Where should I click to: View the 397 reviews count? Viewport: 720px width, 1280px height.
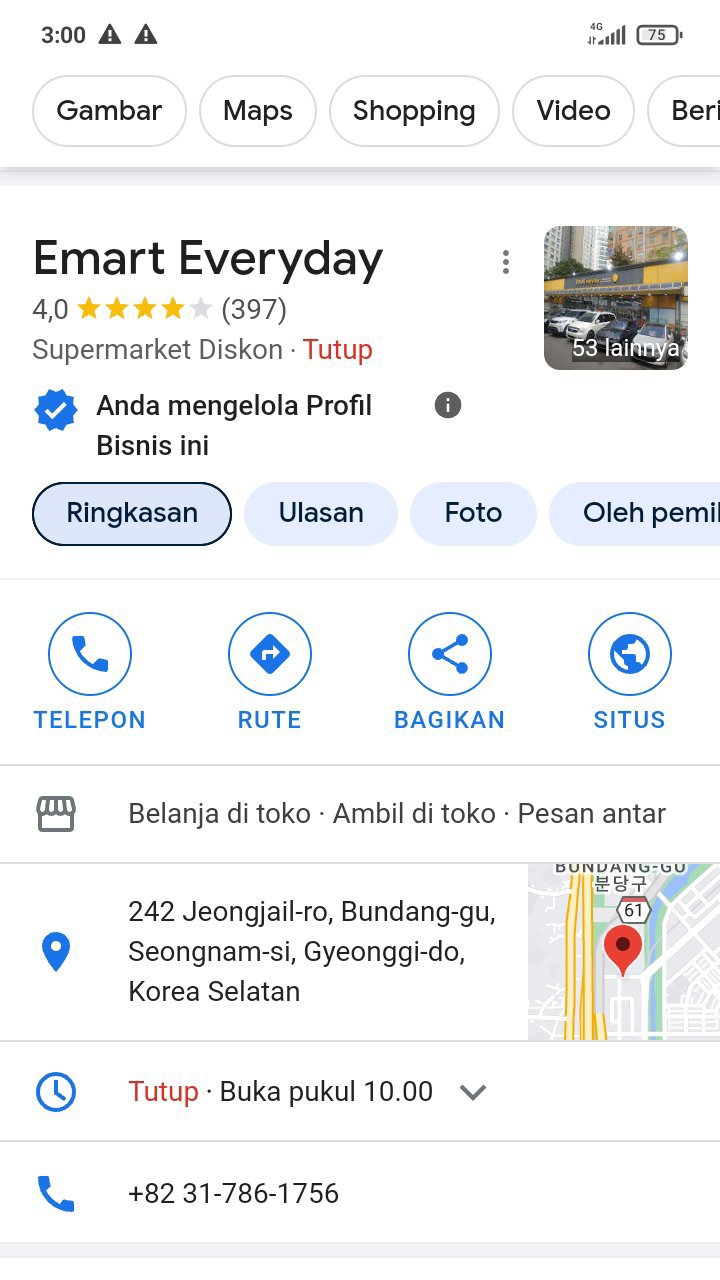coord(254,310)
